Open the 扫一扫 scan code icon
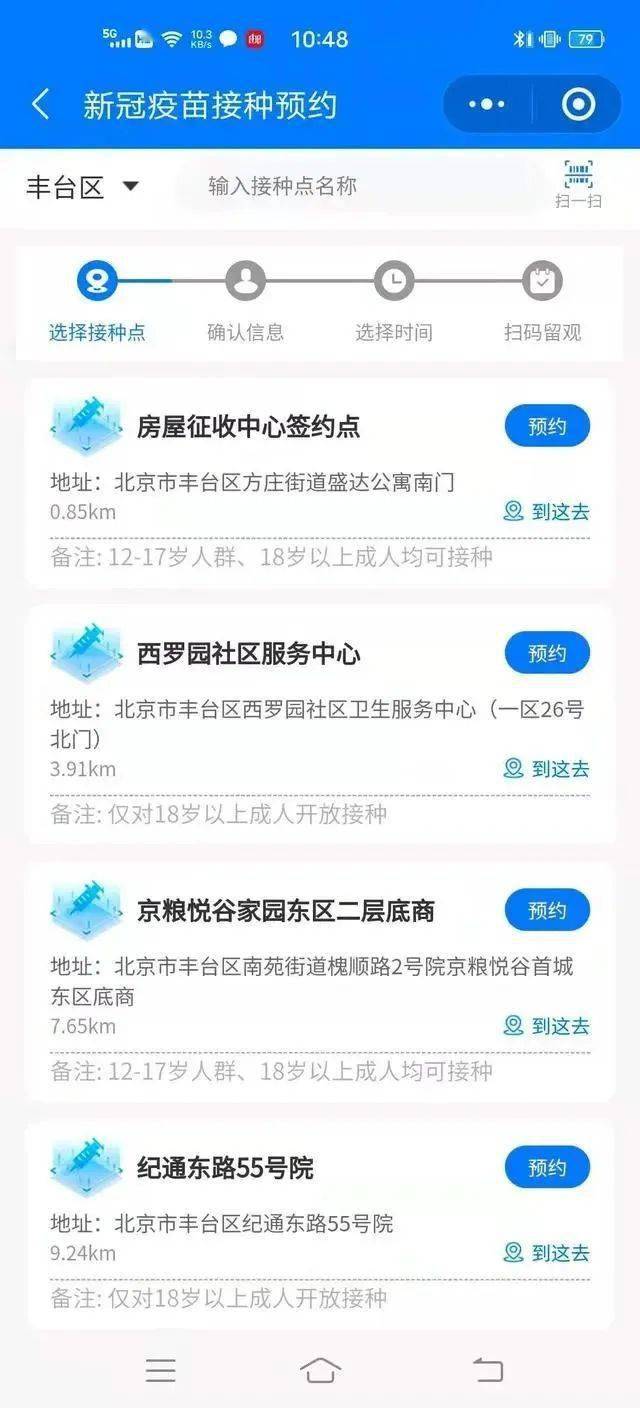This screenshot has width=640, height=1408. [x=578, y=183]
